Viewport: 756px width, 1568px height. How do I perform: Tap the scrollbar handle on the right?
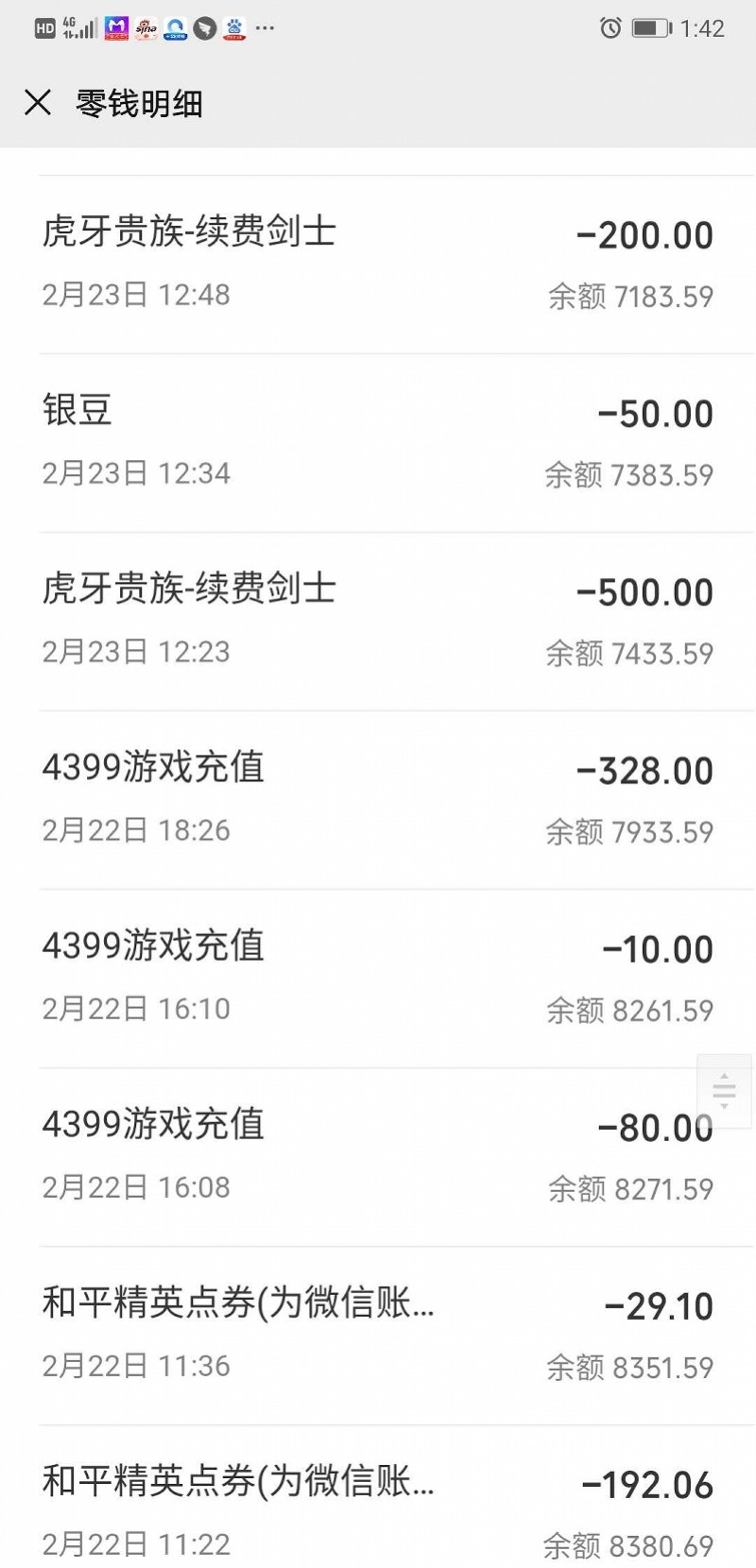(724, 1091)
